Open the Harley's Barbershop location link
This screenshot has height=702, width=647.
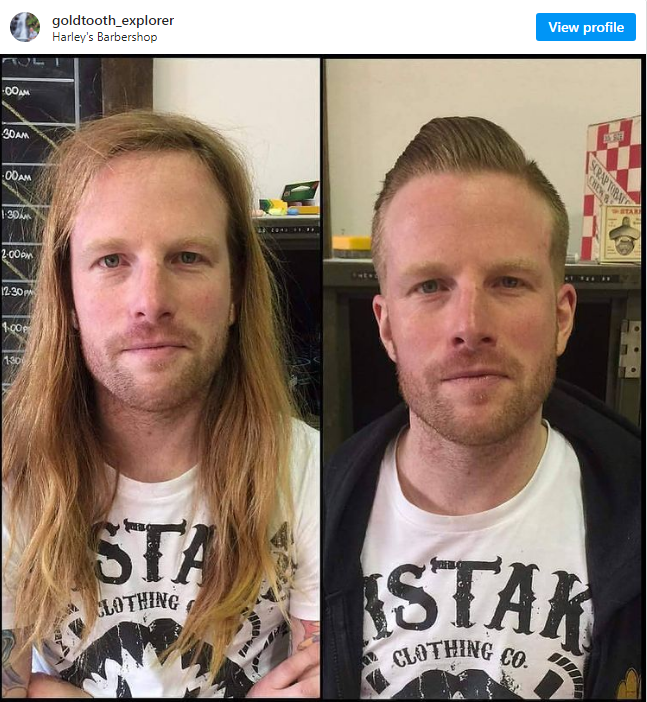pyautogui.click(x=105, y=37)
